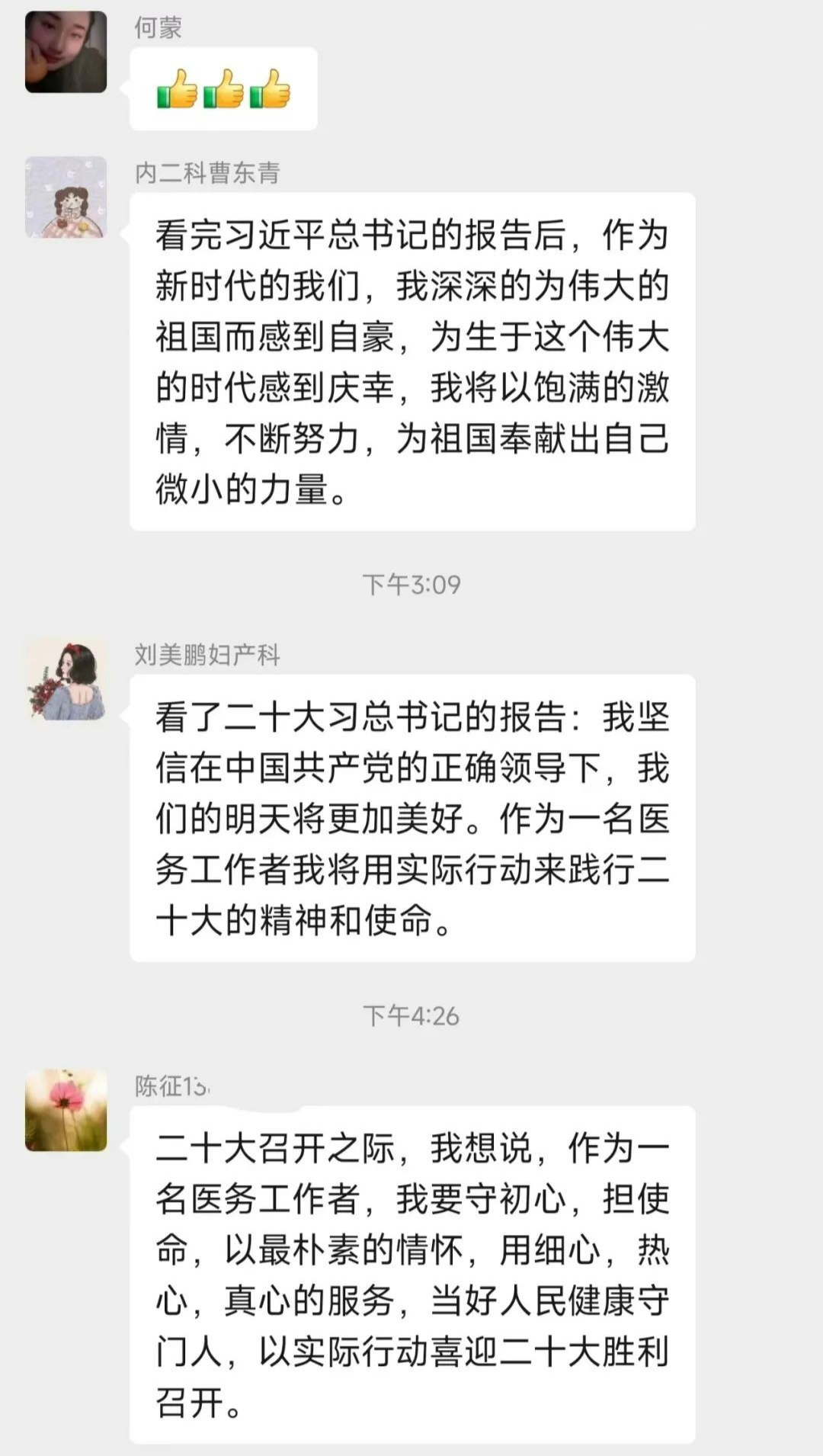Tap the avatar of 内二科曹东青
Screen dimensions: 823x1456
(66, 197)
